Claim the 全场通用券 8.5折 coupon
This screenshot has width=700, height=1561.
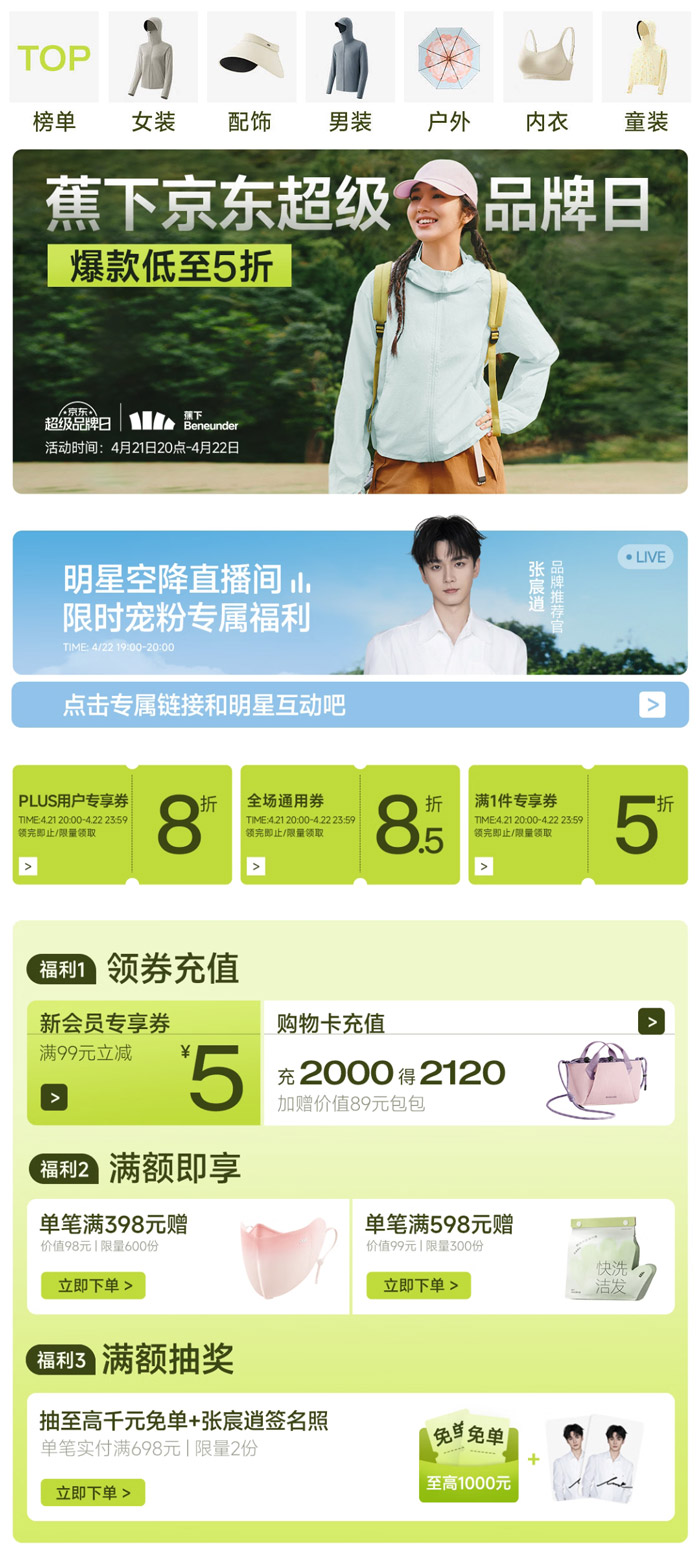point(256,866)
